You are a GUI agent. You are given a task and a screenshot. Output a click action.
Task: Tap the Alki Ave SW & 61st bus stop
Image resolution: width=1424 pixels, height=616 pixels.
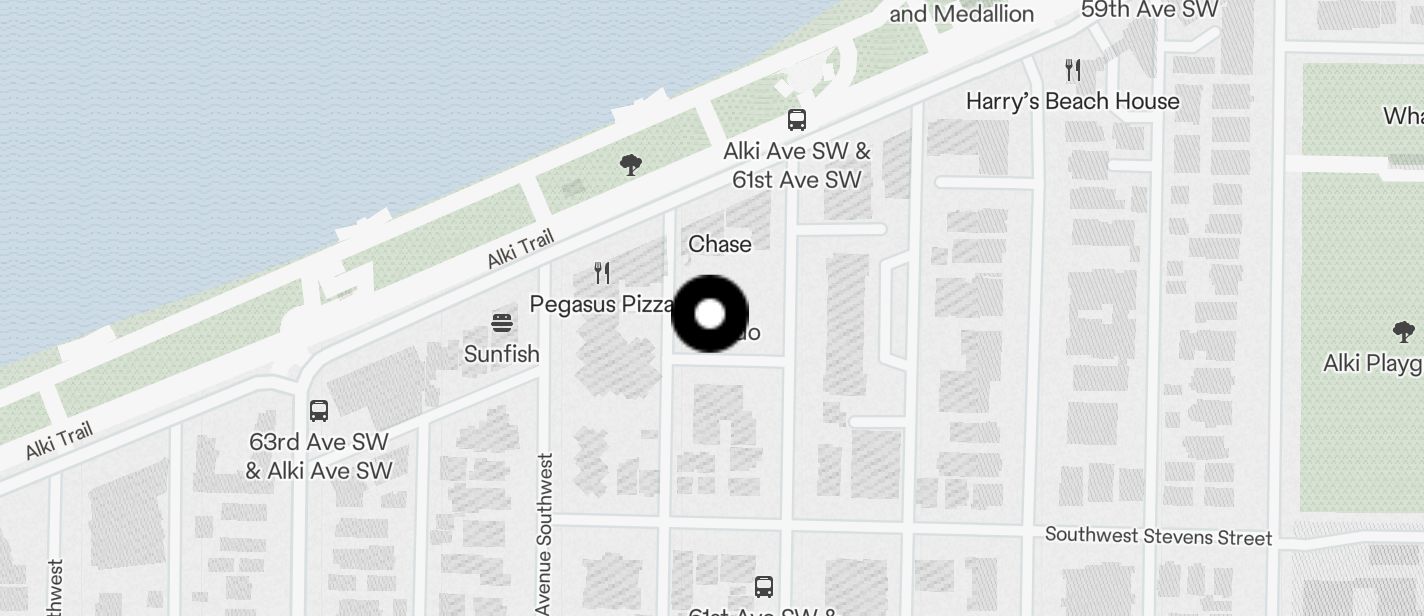tap(797, 121)
